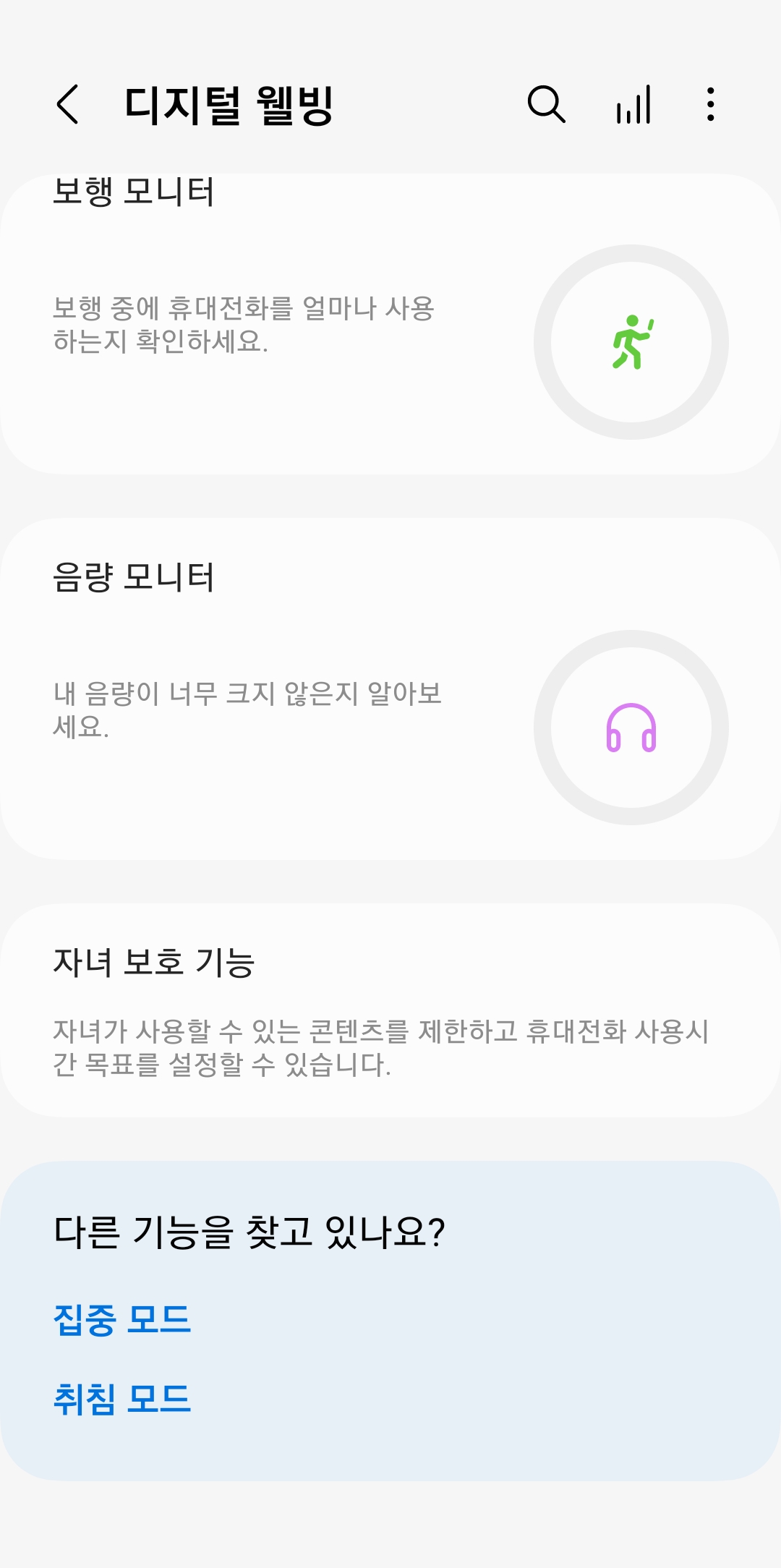Tap the 다른 기능을 찾고 있나요? heading
This screenshot has height=1568, width=781.
pos(249,1232)
